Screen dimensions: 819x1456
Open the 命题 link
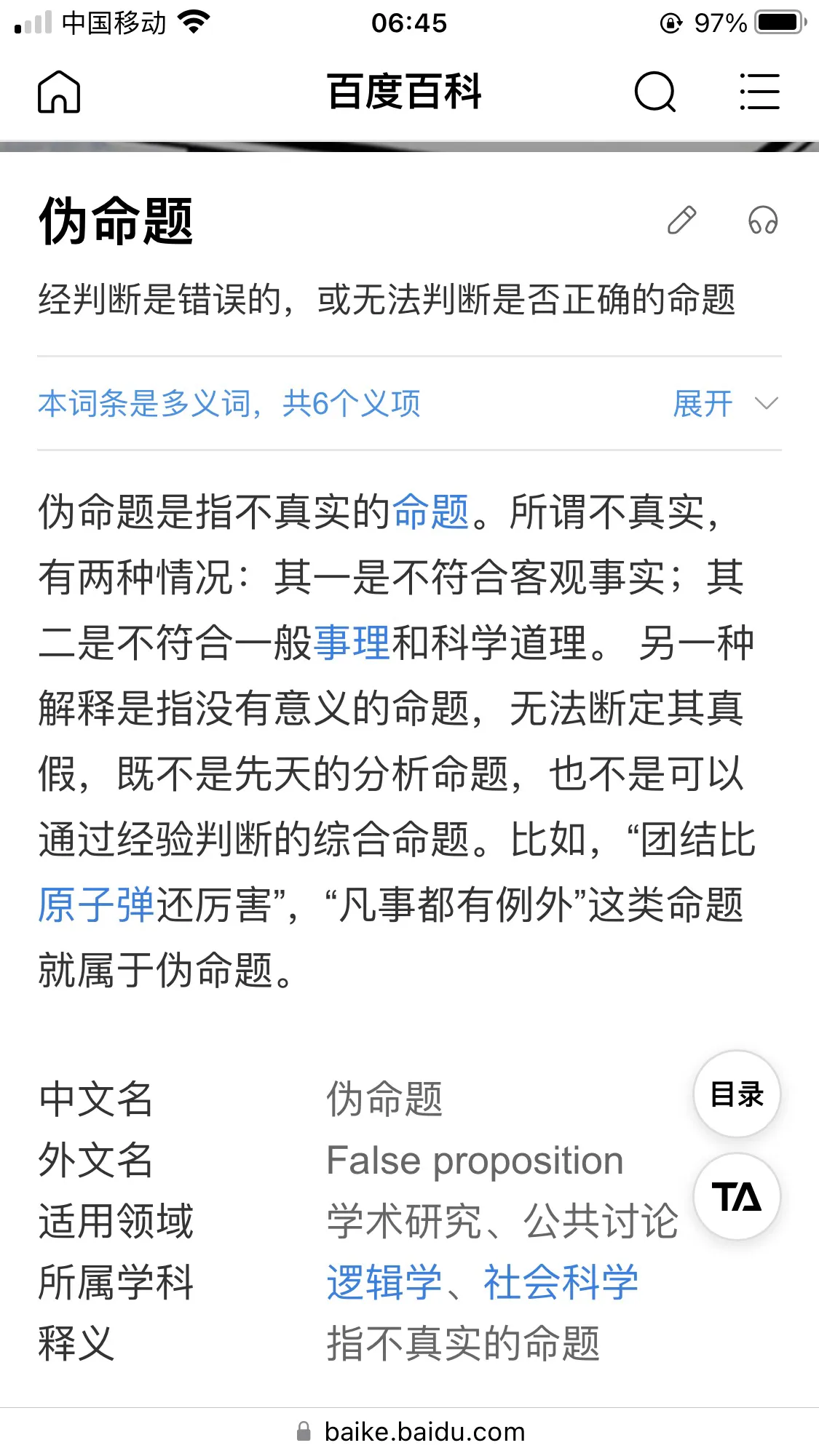click(431, 512)
